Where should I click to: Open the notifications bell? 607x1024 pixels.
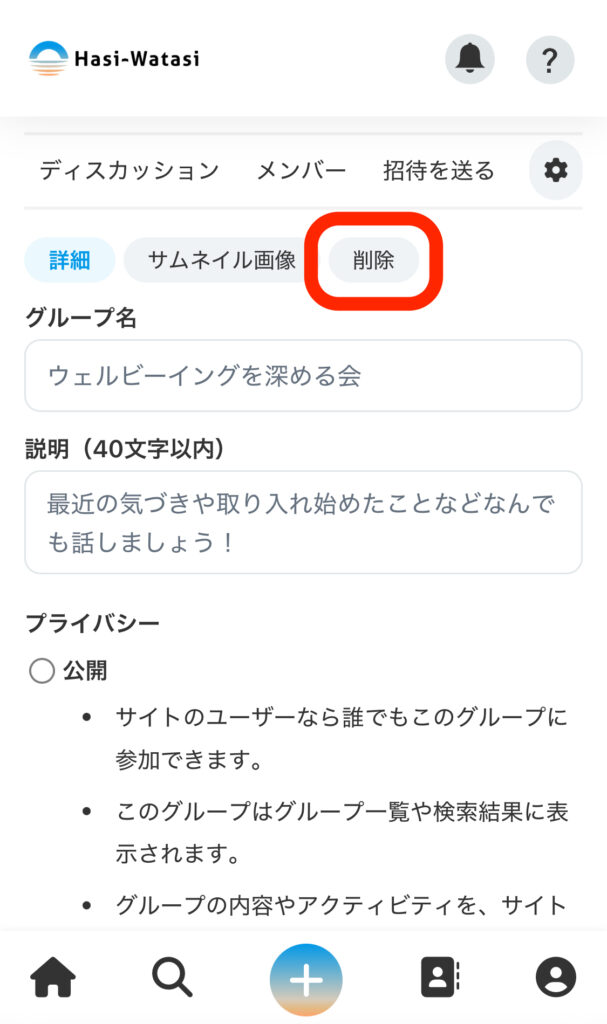(469, 60)
